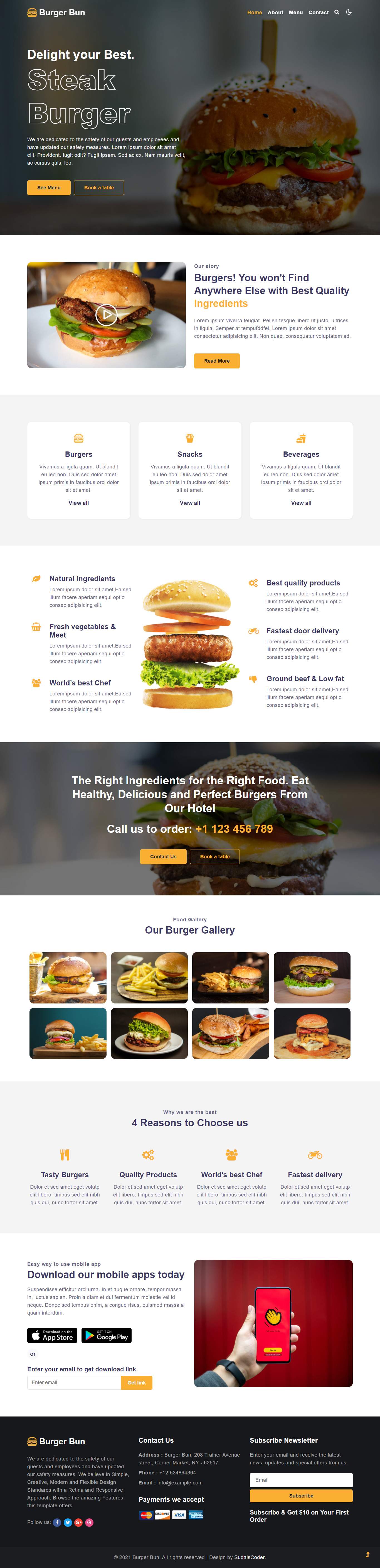Open the Facebook follow icon
Image resolution: width=380 pixels, height=1568 pixels.
point(57,1522)
